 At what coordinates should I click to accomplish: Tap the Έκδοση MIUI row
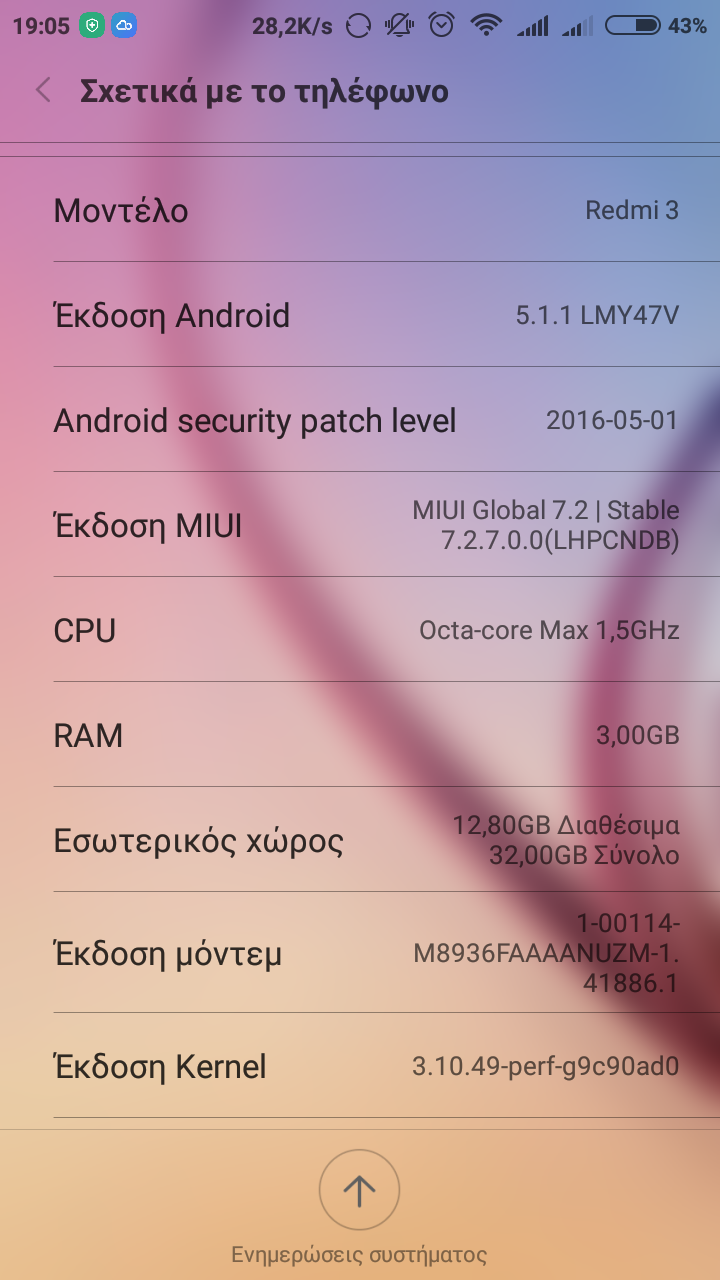point(360,525)
